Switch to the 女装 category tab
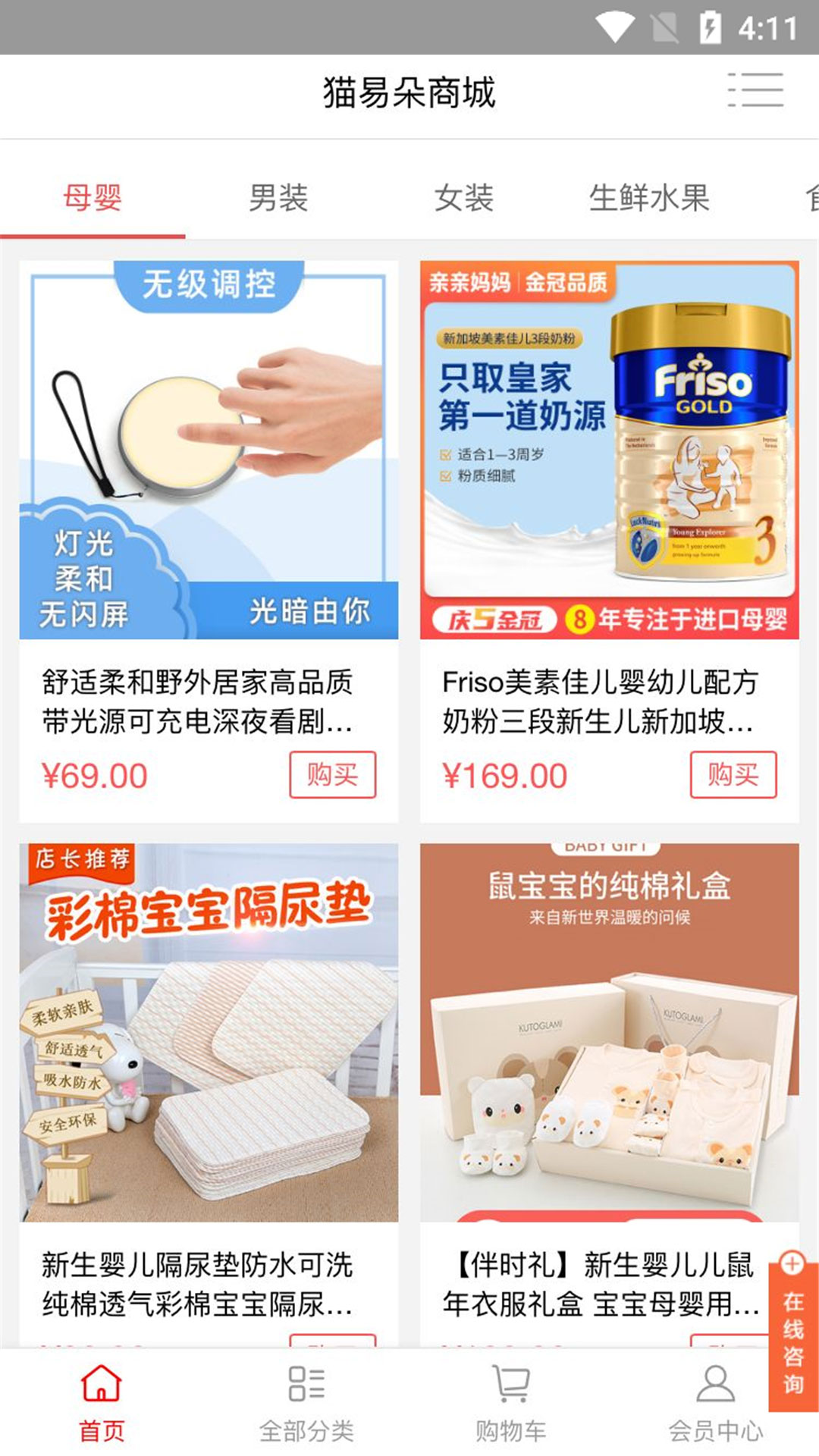 (463, 199)
